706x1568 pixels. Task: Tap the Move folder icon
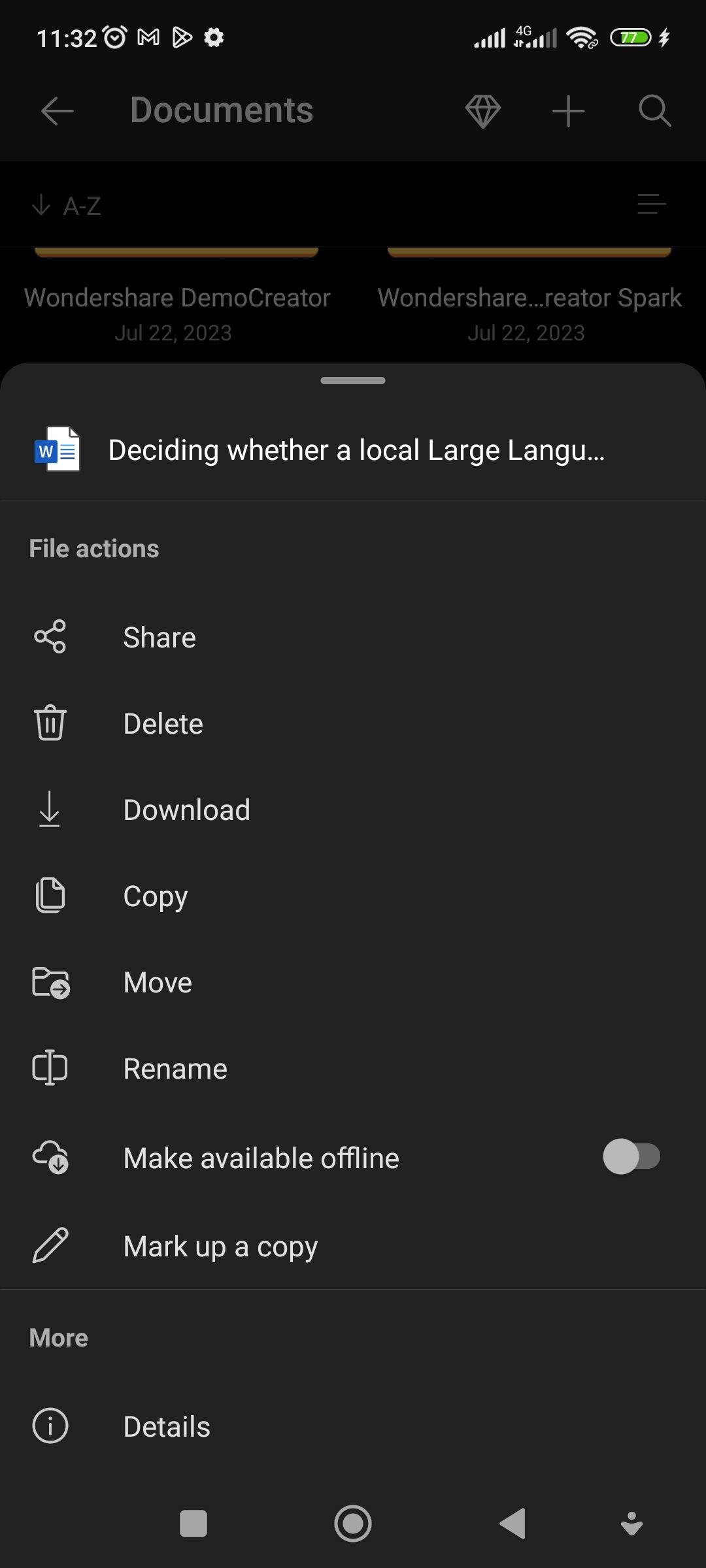coord(50,982)
